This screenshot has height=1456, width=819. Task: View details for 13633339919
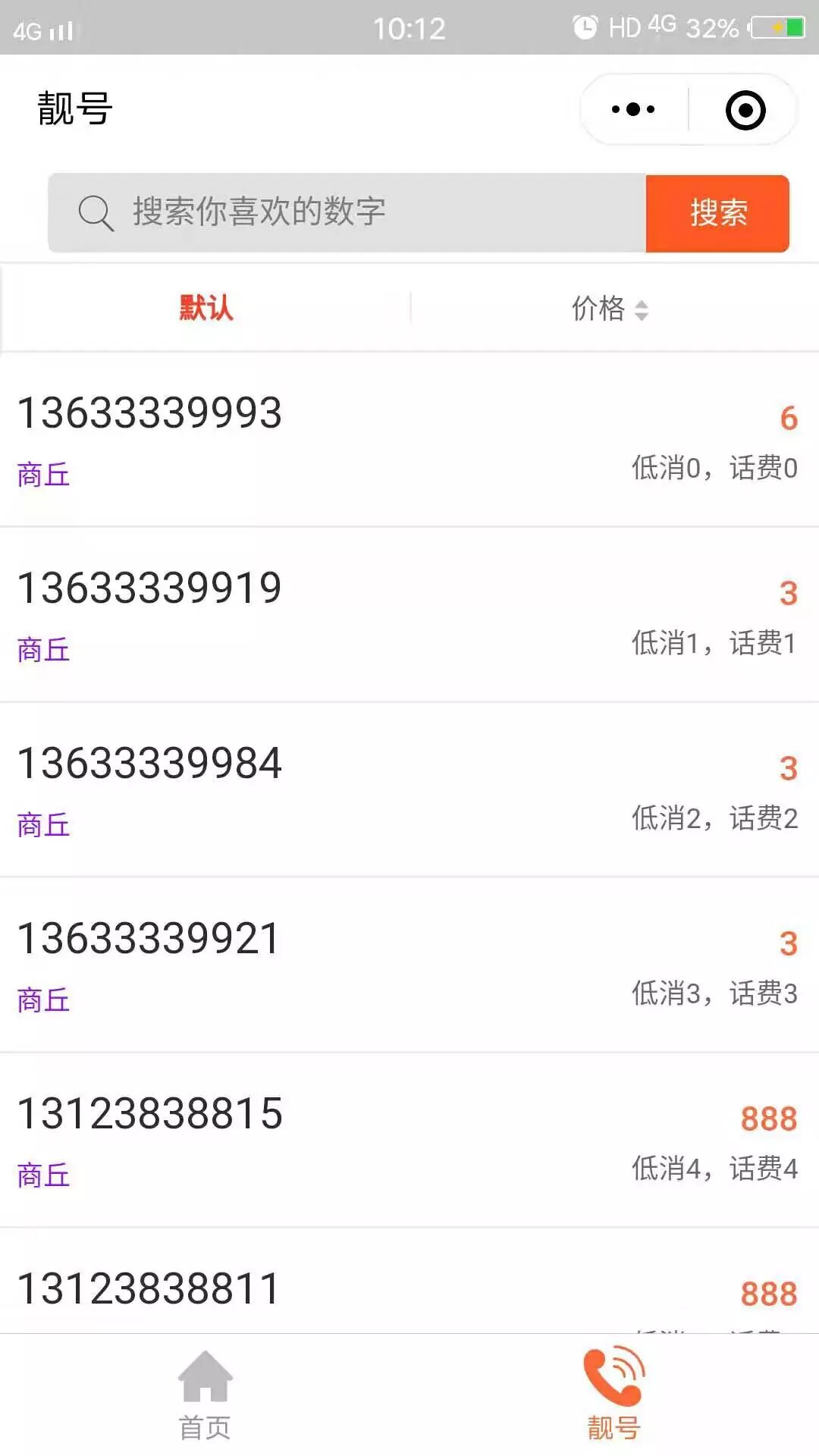click(409, 615)
